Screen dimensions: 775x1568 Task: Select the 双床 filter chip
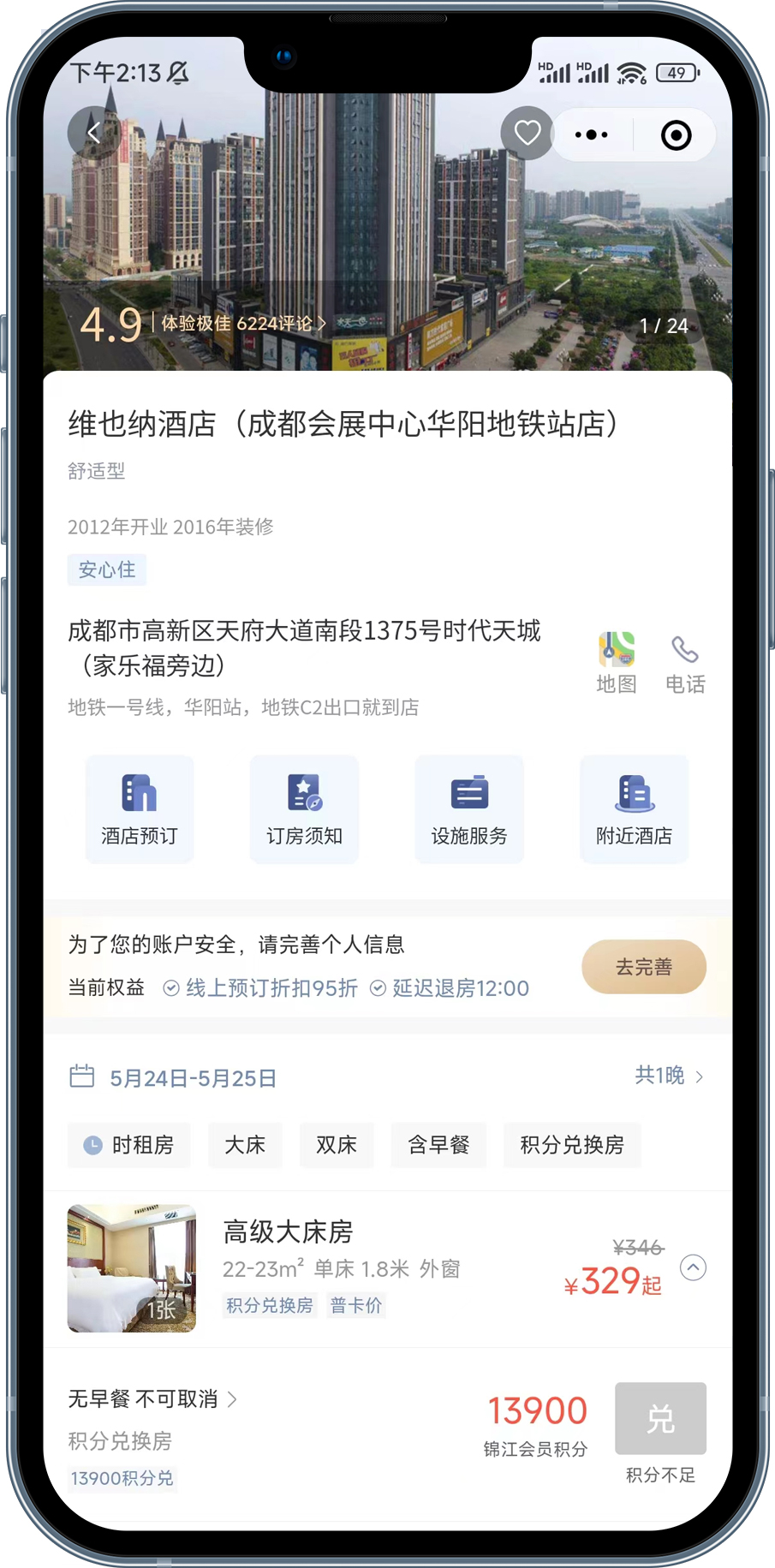tap(337, 1145)
